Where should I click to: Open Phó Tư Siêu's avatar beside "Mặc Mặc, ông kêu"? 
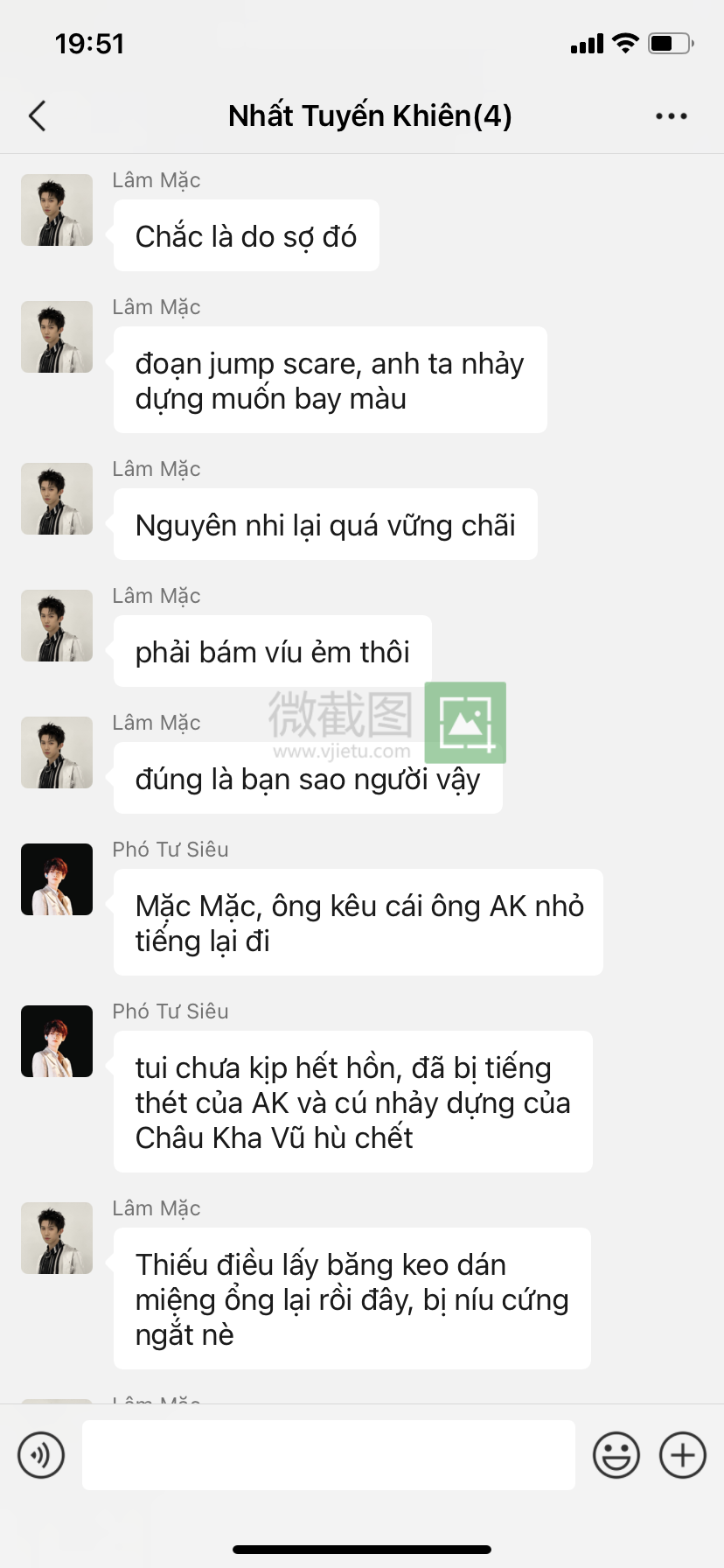pos(57,879)
